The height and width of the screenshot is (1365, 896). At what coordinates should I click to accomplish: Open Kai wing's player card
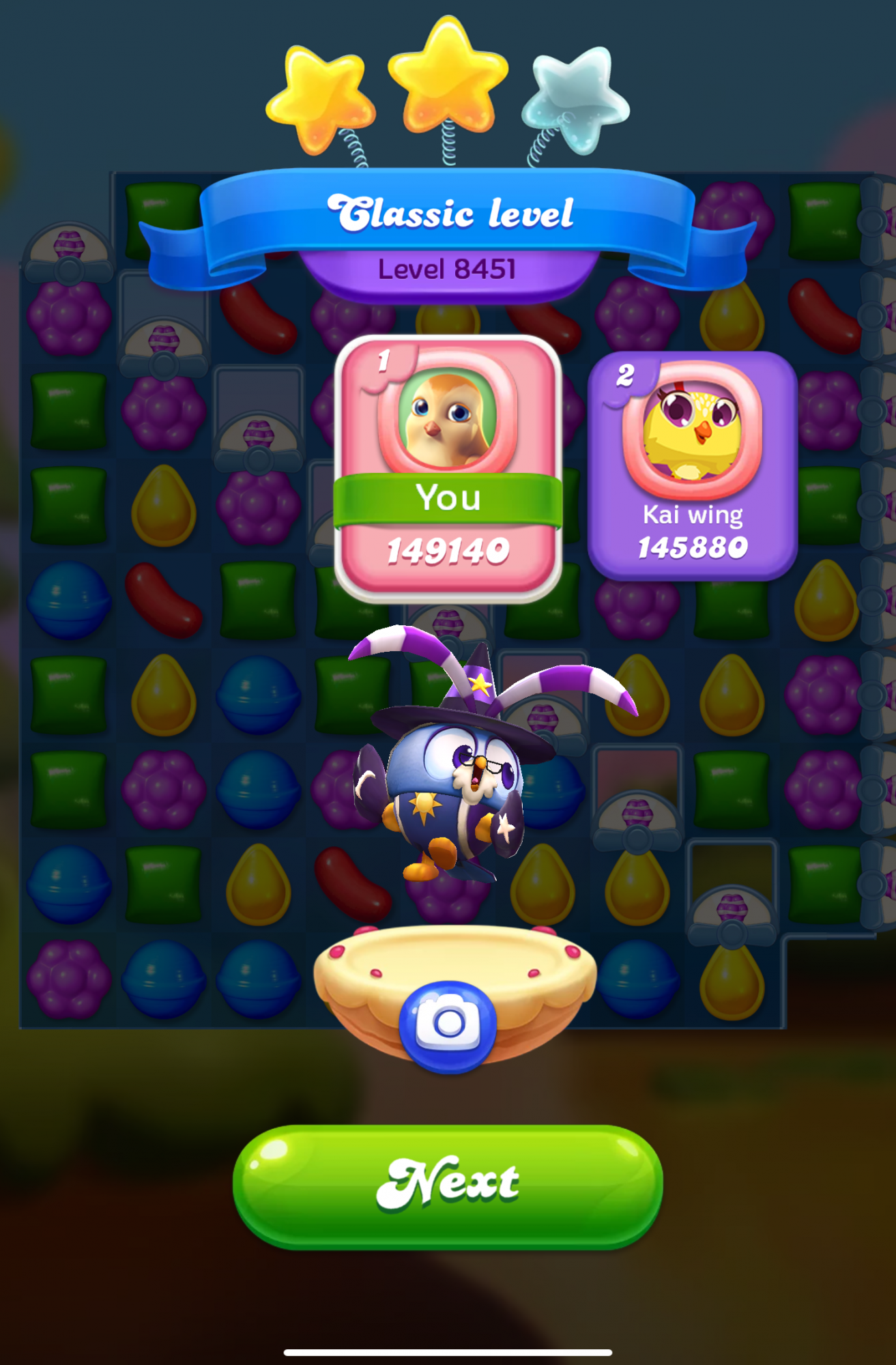(692, 465)
